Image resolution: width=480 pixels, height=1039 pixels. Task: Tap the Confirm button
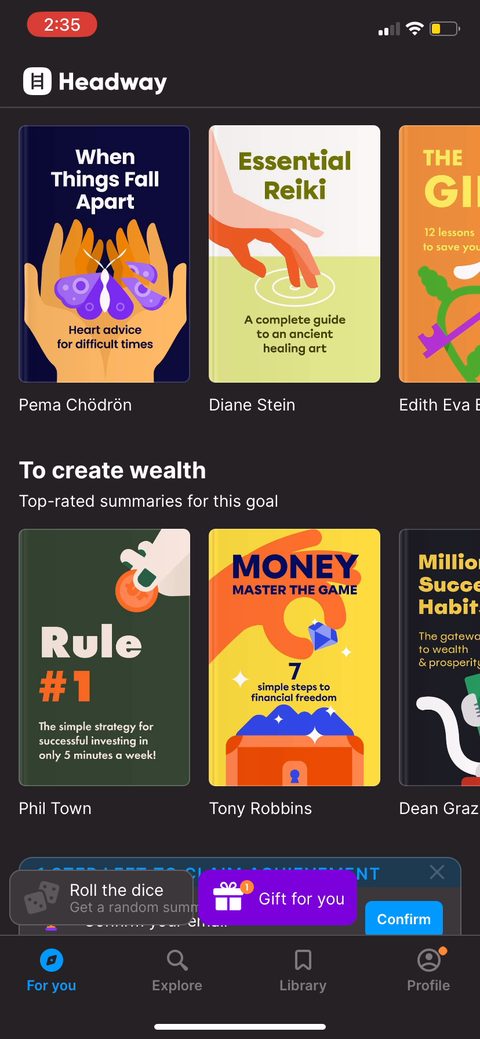tap(404, 919)
